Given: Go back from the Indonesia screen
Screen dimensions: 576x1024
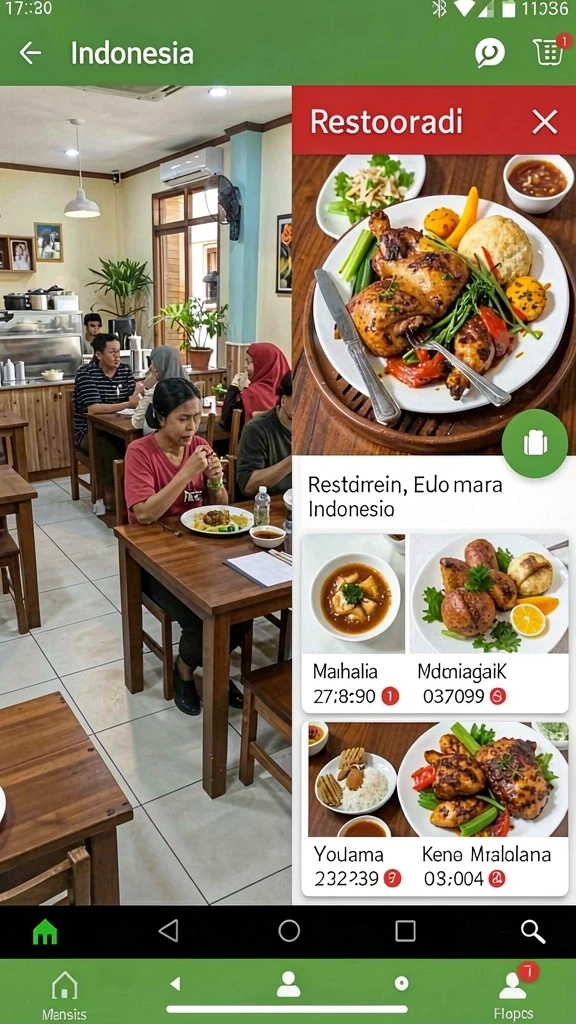Looking at the screenshot, I should pyautogui.click(x=30, y=53).
